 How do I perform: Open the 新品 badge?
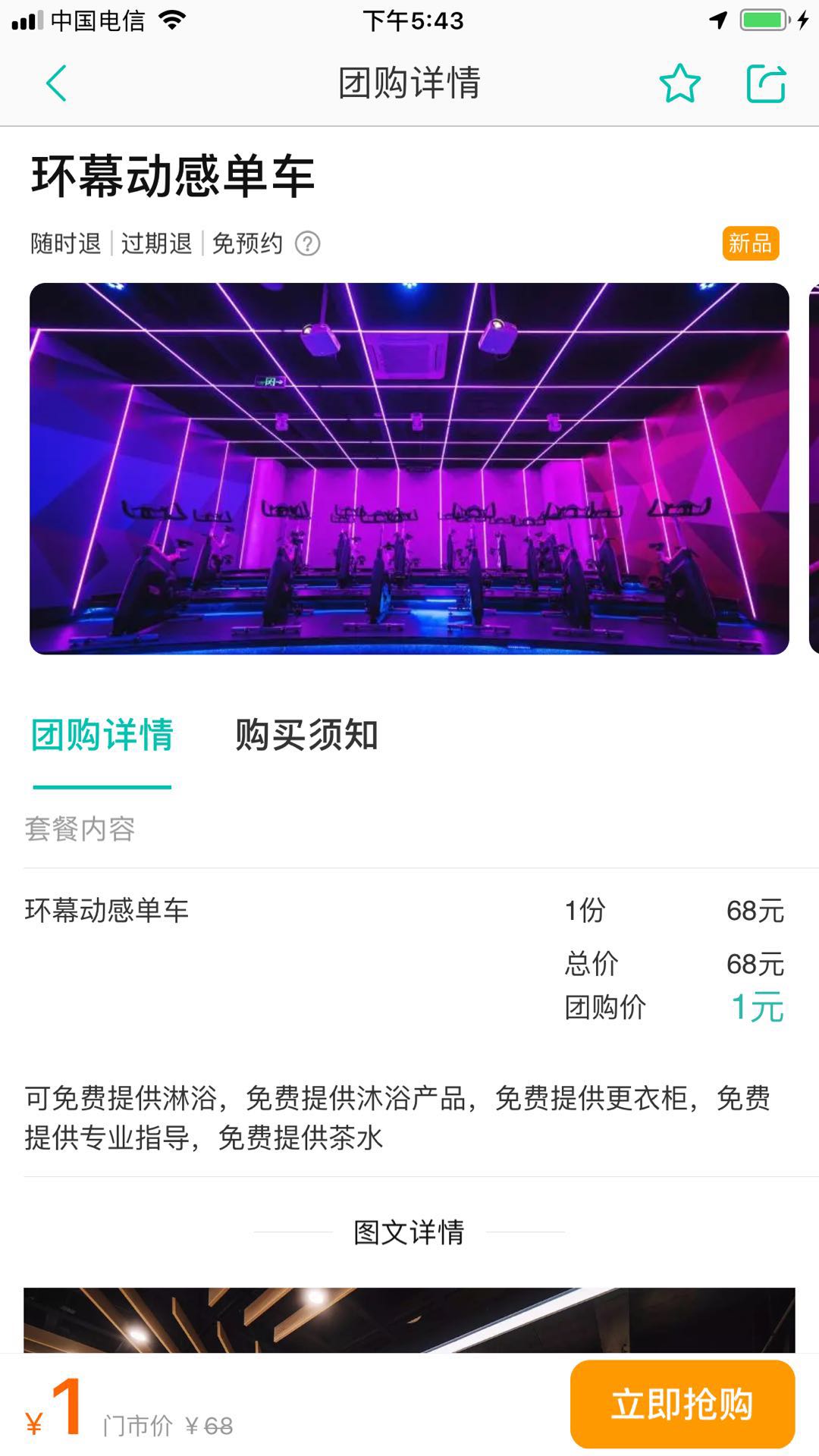(752, 244)
